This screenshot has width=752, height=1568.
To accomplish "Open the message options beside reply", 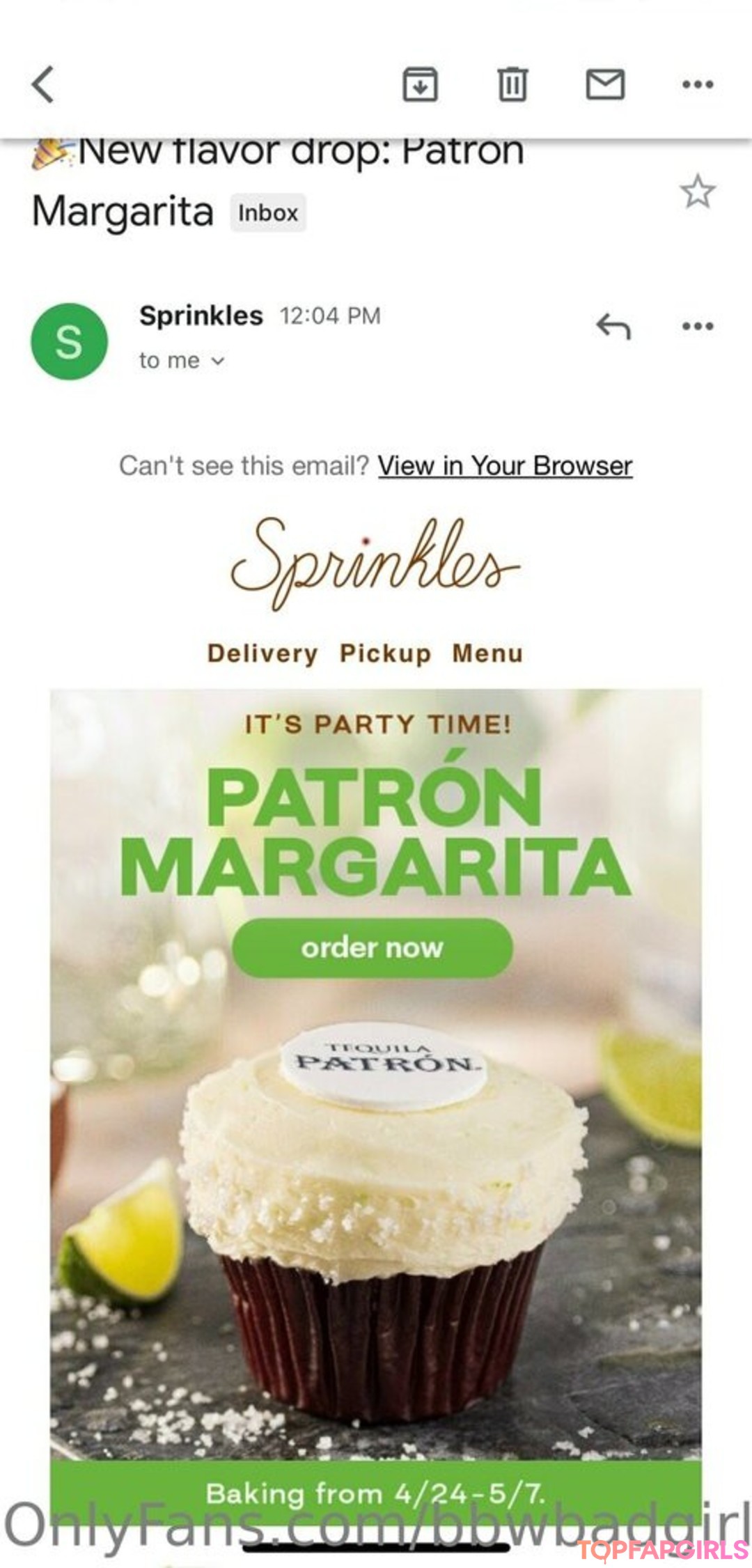I will pyautogui.click(x=697, y=325).
